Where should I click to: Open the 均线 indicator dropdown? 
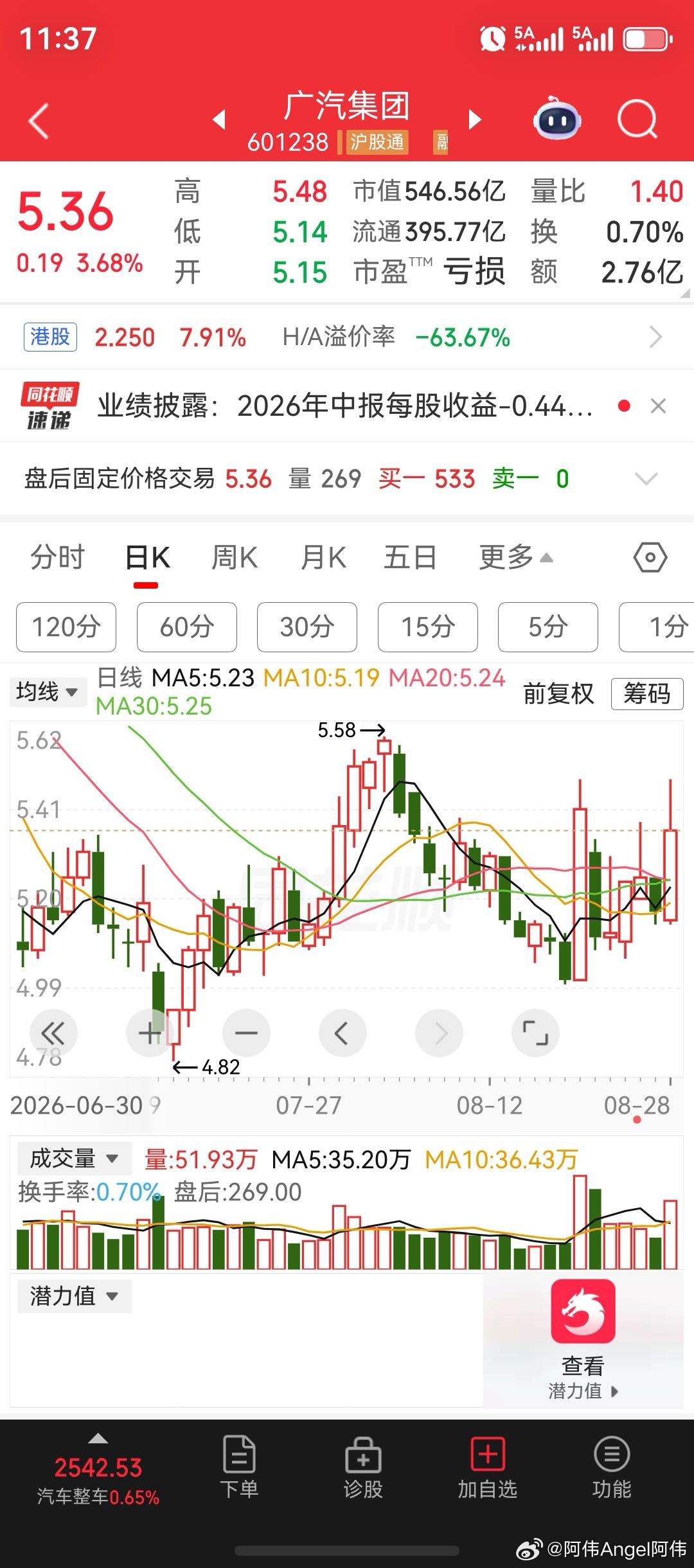(x=47, y=692)
